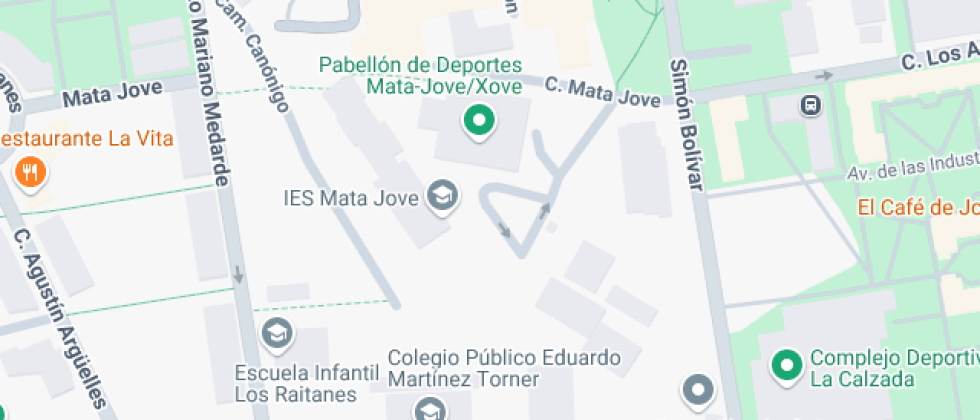Open the gray pin left of Complejo Deportivo
This screenshot has width=980, height=420.
tap(698, 390)
